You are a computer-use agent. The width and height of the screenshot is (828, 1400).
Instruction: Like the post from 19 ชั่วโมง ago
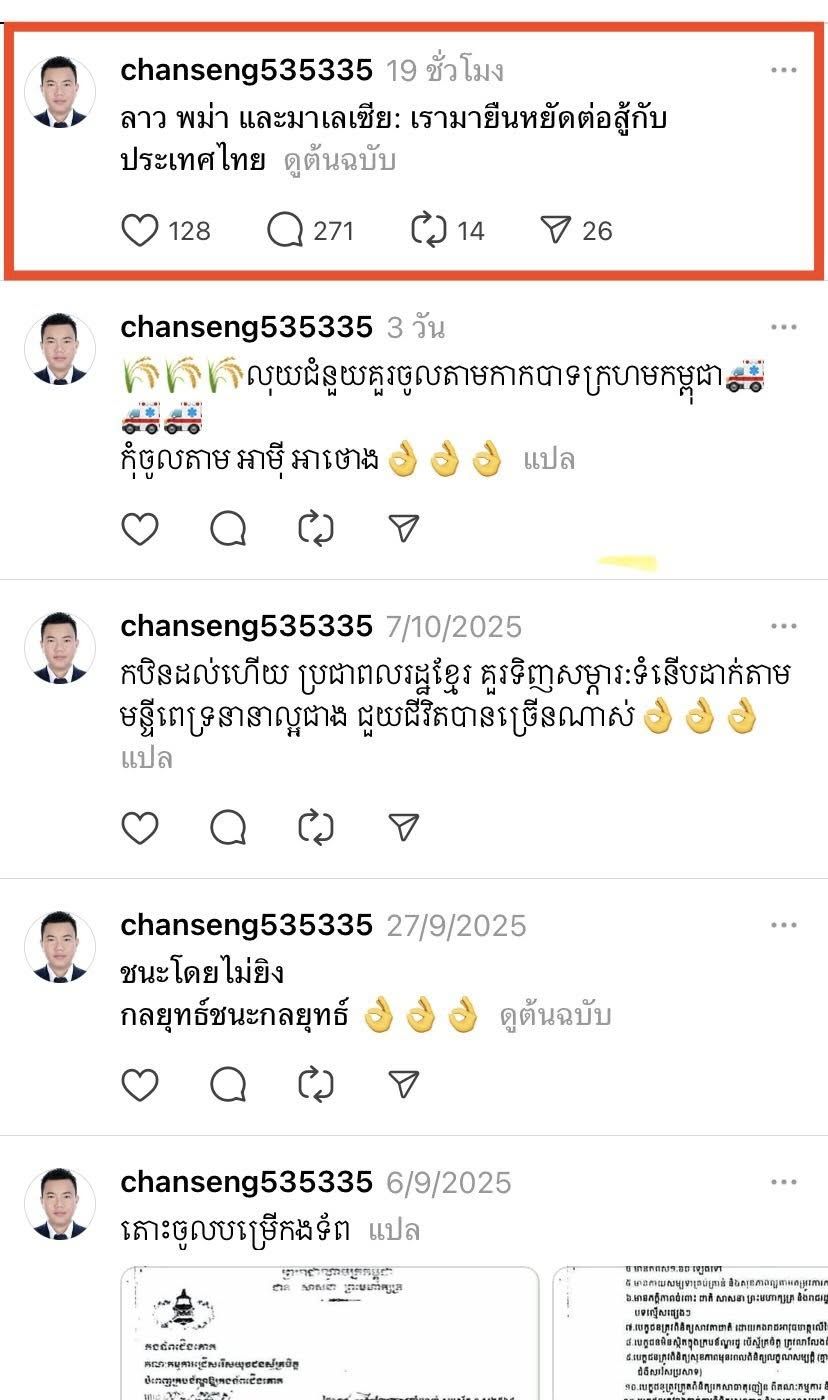[x=140, y=231]
